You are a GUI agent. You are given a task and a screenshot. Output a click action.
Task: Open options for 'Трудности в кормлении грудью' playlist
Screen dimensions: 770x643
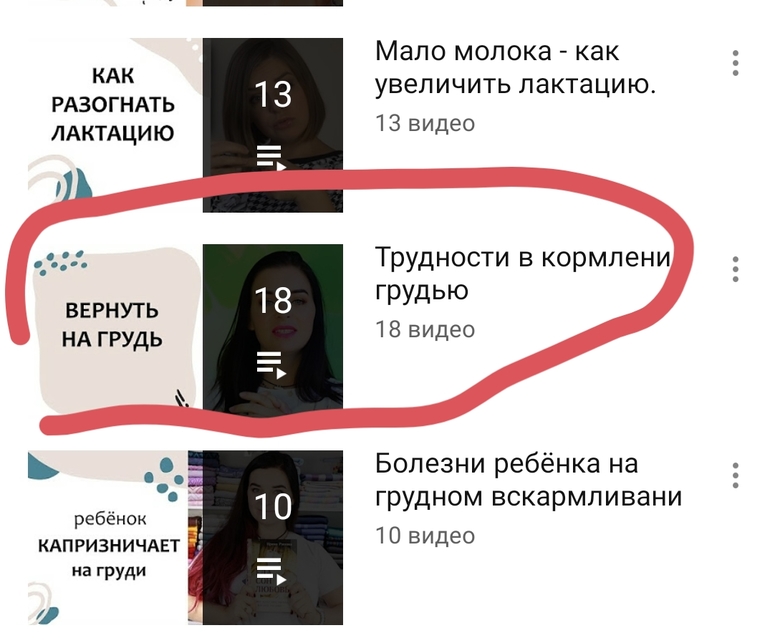click(x=735, y=269)
